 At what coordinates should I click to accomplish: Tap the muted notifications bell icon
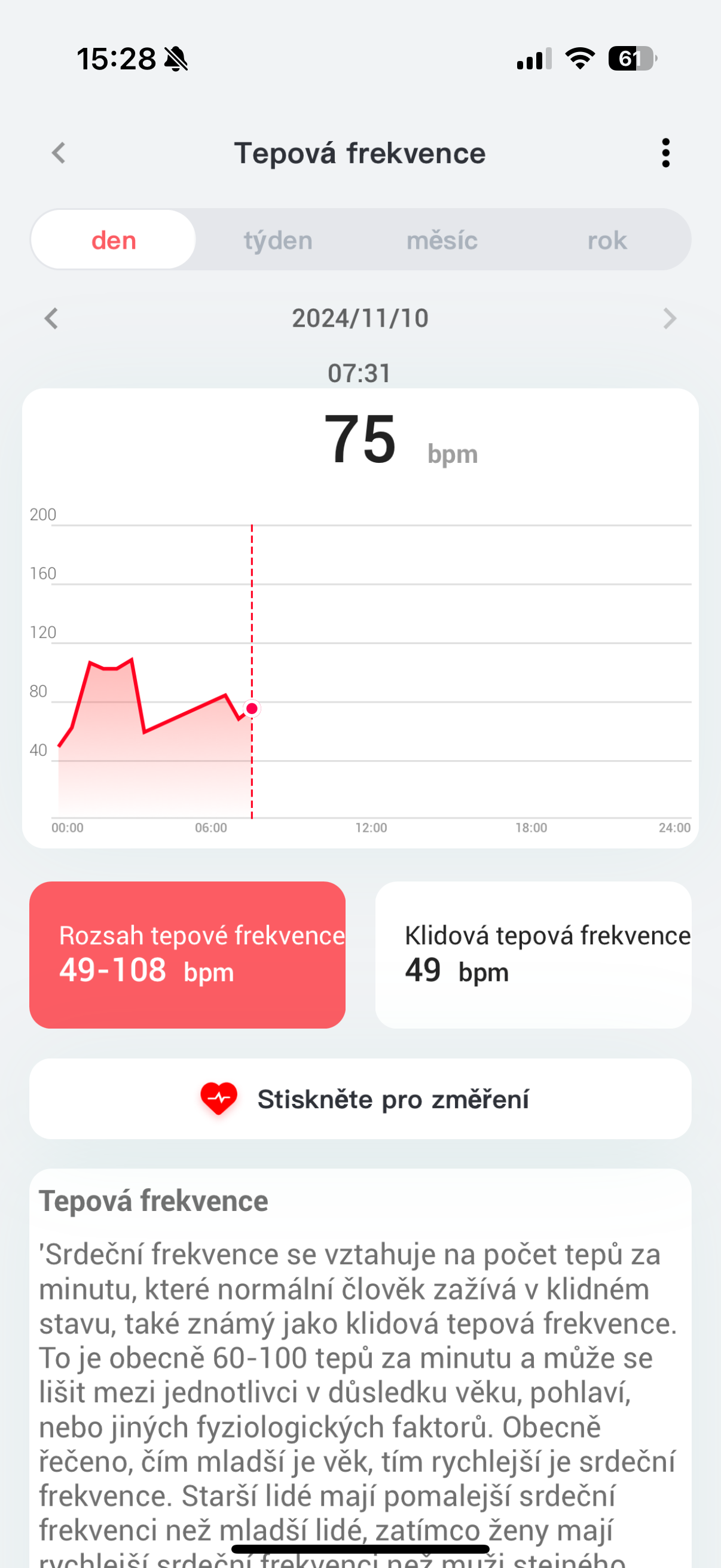point(175,59)
